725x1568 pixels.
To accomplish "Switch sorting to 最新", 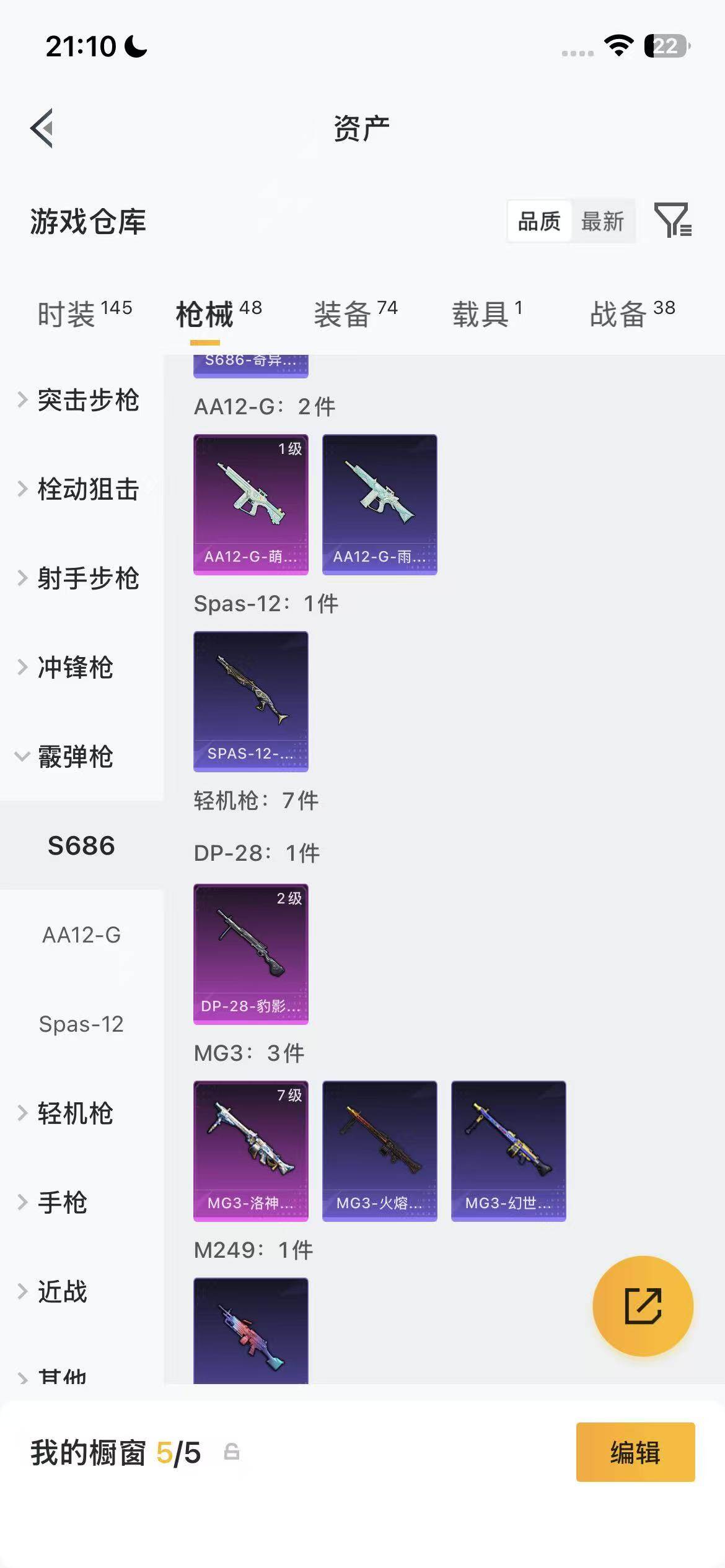I will tap(602, 221).
